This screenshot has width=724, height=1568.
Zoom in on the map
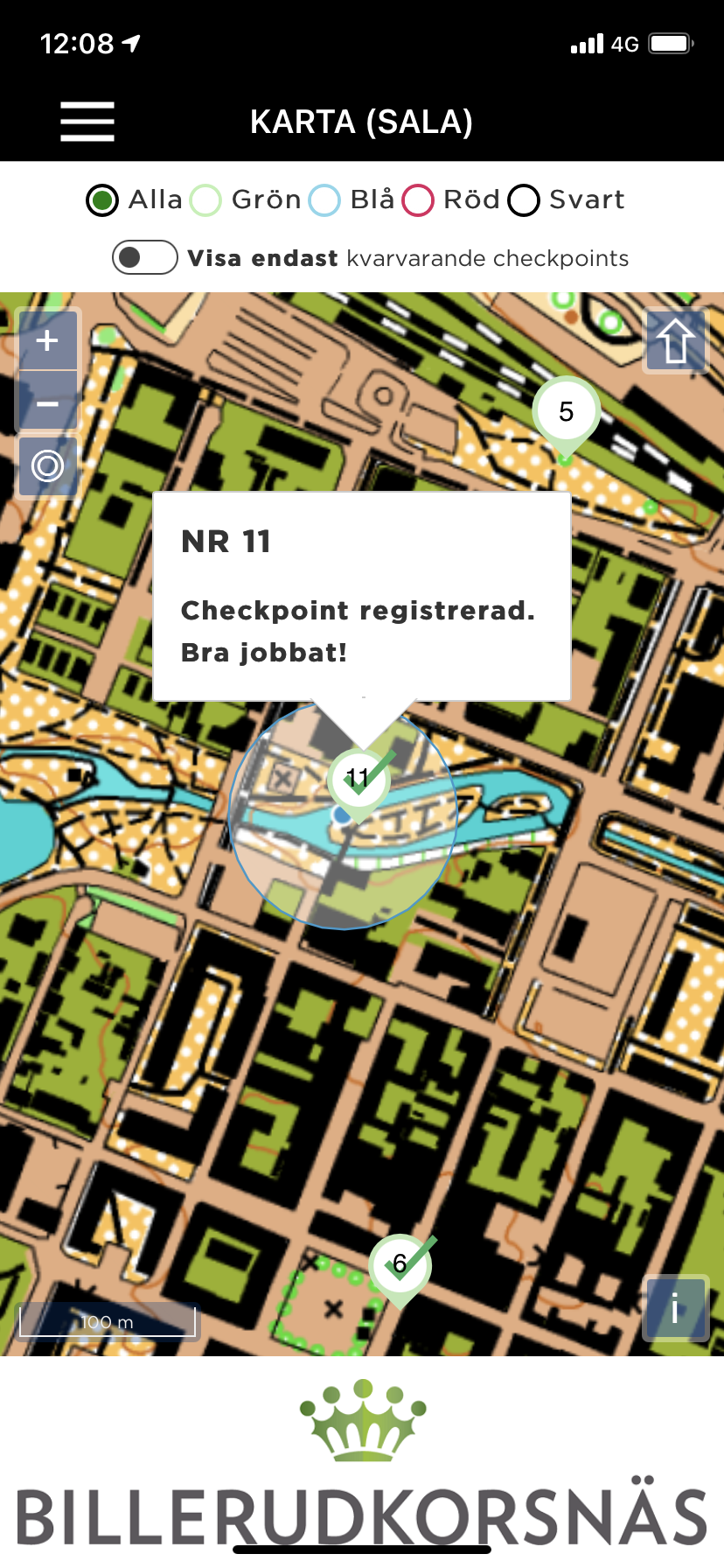click(x=48, y=340)
